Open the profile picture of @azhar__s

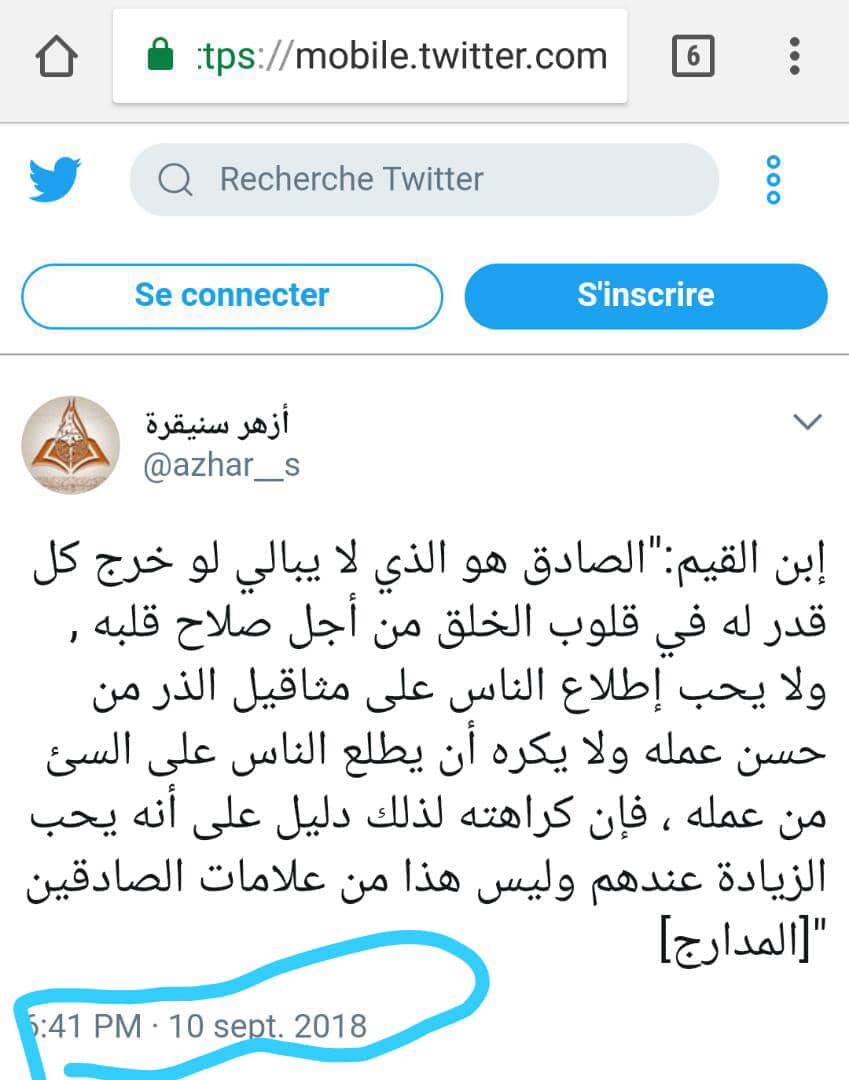[71, 444]
